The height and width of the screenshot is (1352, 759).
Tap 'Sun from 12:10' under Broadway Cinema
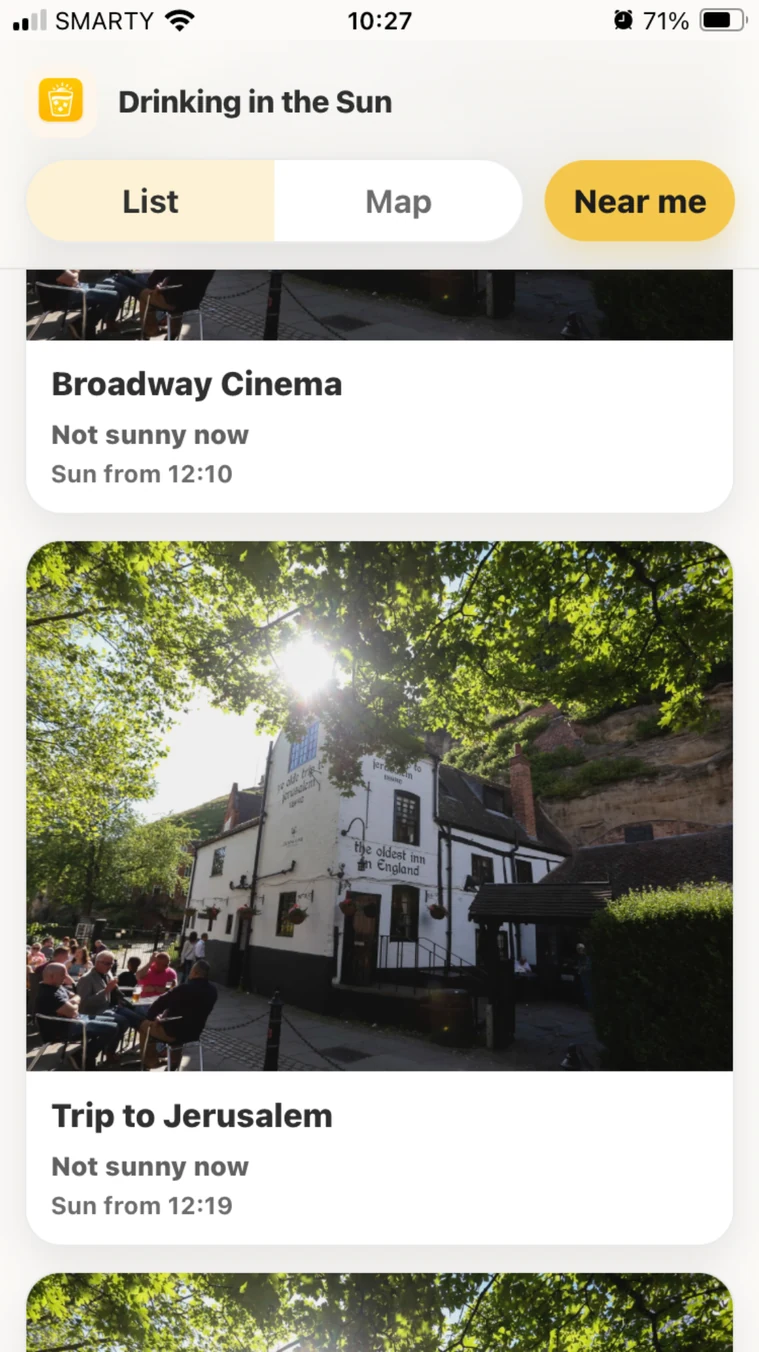click(x=141, y=473)
